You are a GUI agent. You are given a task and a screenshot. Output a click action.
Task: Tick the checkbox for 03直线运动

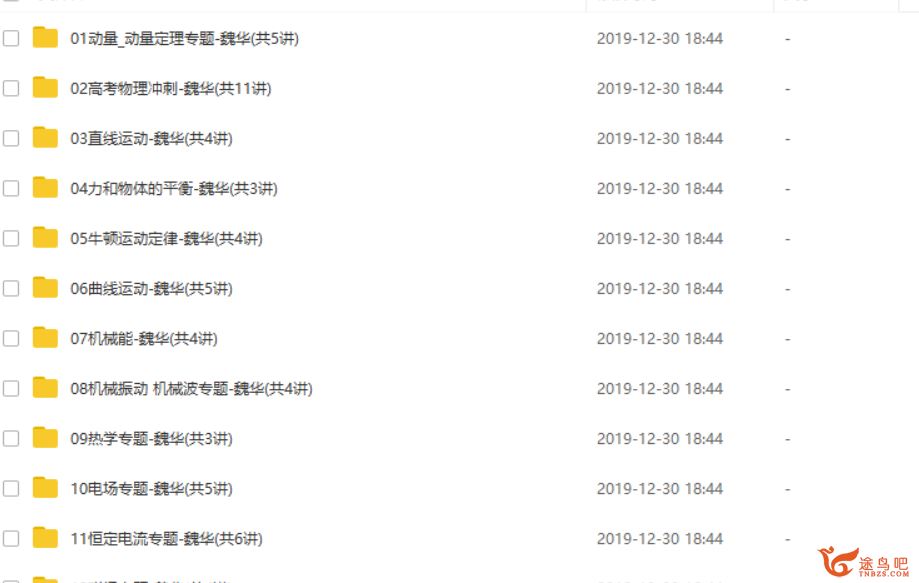tap(11, 139)
